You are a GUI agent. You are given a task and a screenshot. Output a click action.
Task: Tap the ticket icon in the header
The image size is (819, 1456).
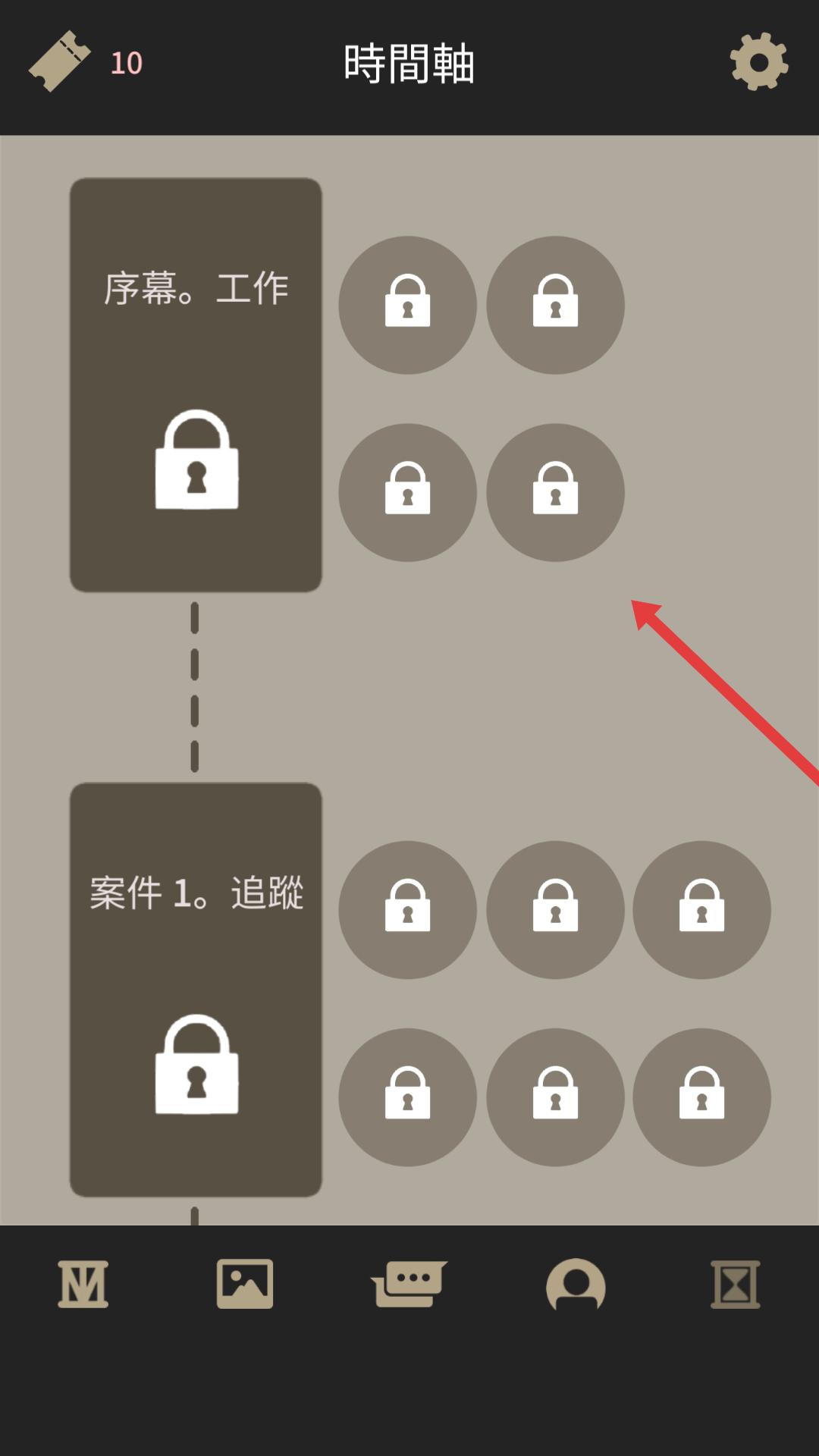59,62
